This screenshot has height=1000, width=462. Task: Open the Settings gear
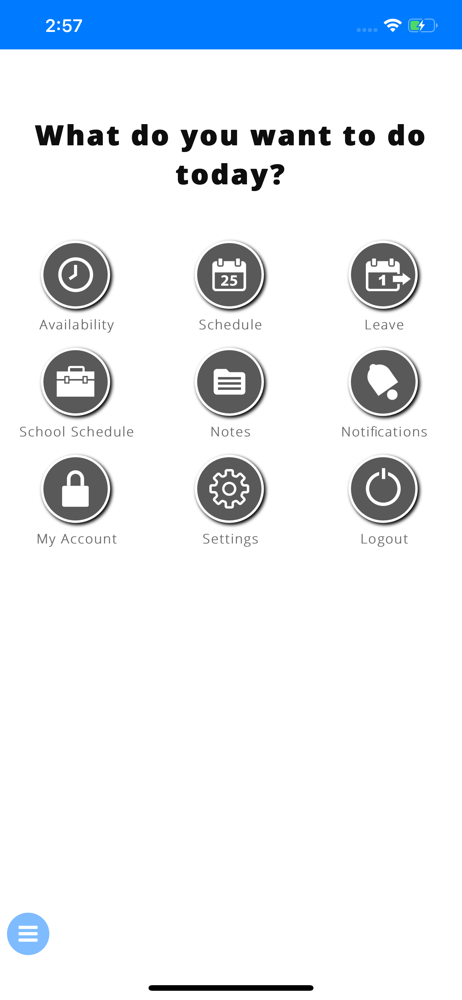coord(229,489)
